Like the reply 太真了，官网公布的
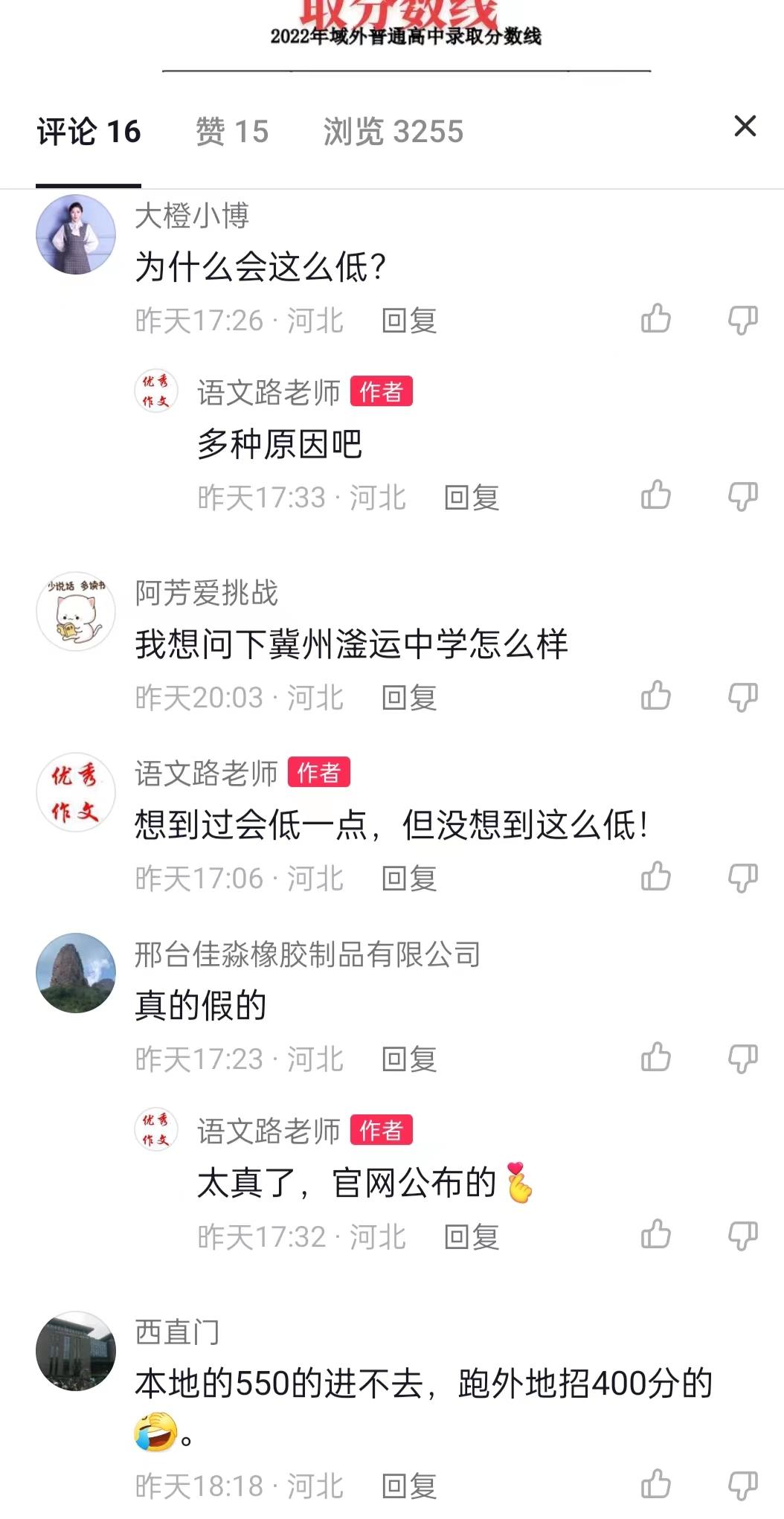Image resolution: width=784 pixels, height=1519 pixels. click(x=655, y=1235)
